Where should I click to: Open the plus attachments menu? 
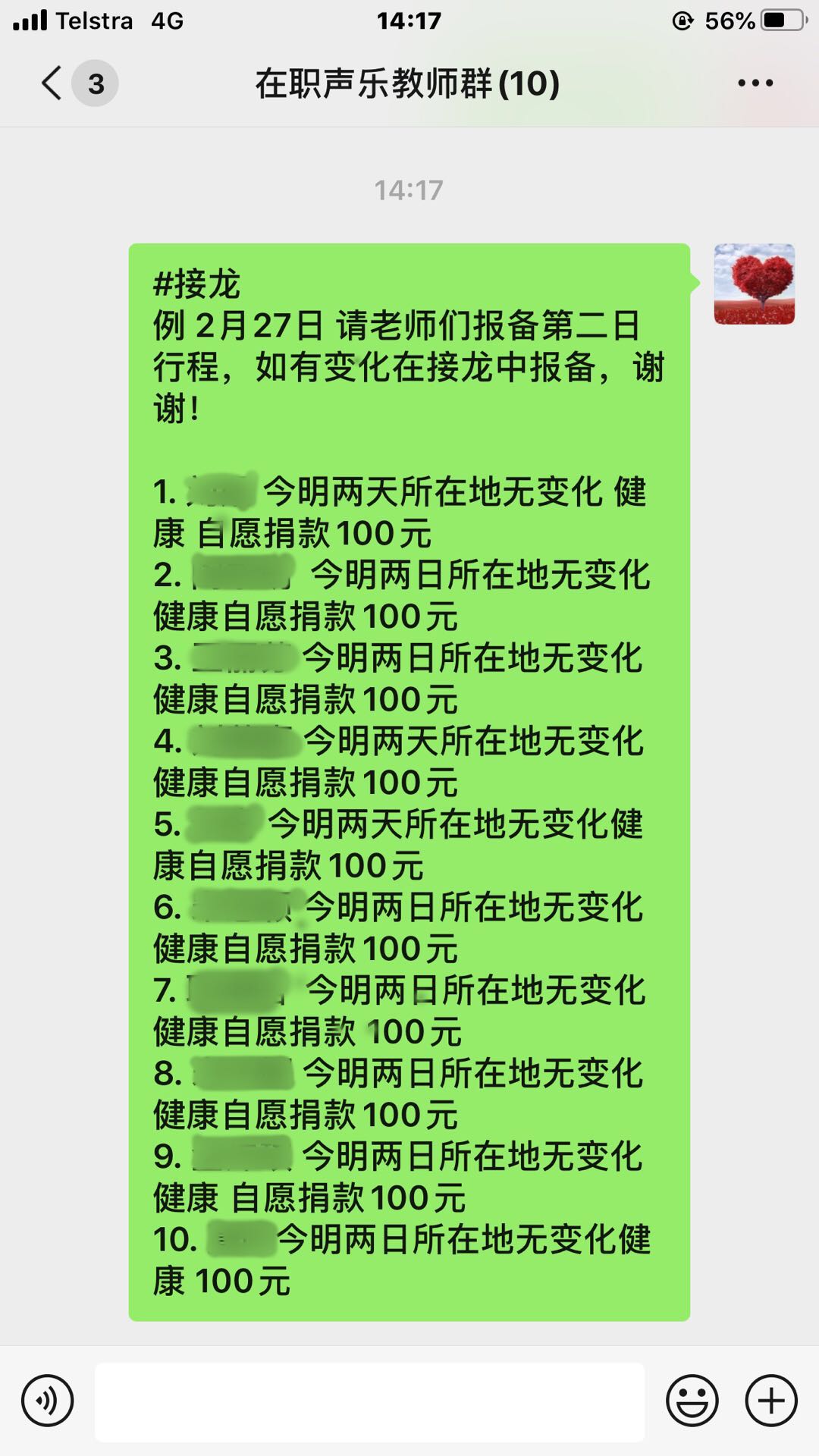click(771, 1400)
